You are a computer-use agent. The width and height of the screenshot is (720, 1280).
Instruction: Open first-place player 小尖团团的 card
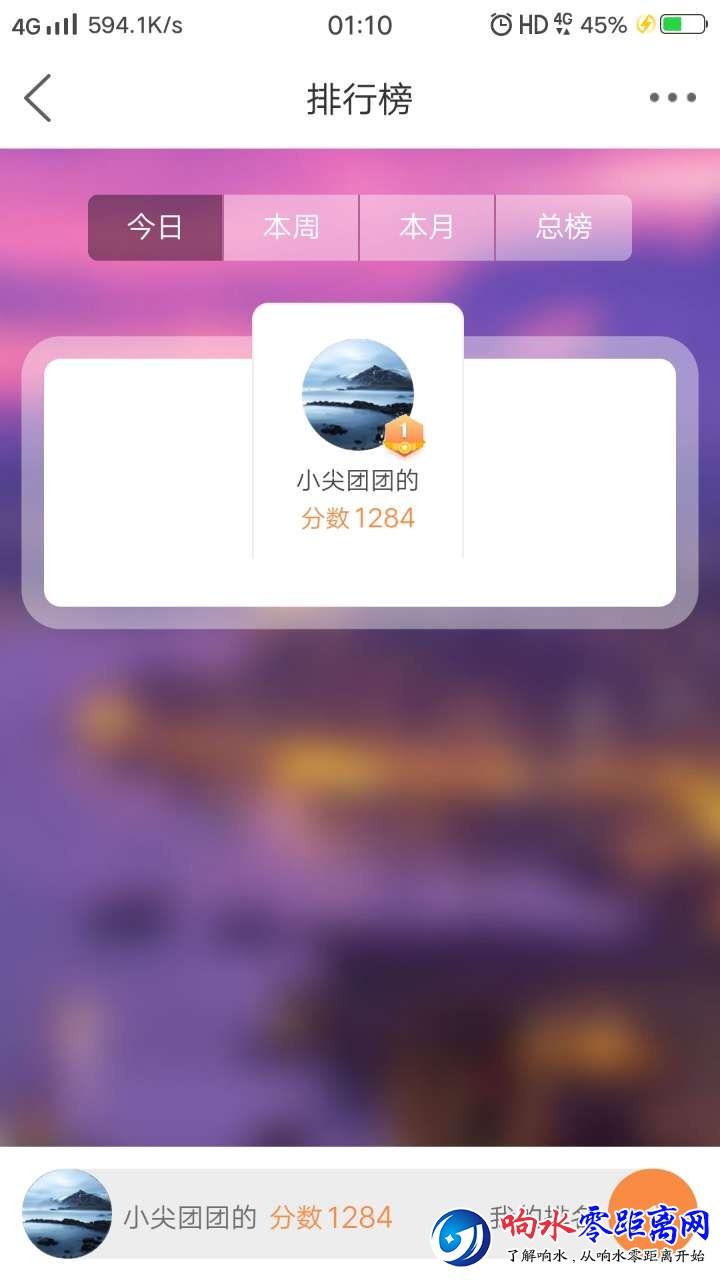click(358, 432)
